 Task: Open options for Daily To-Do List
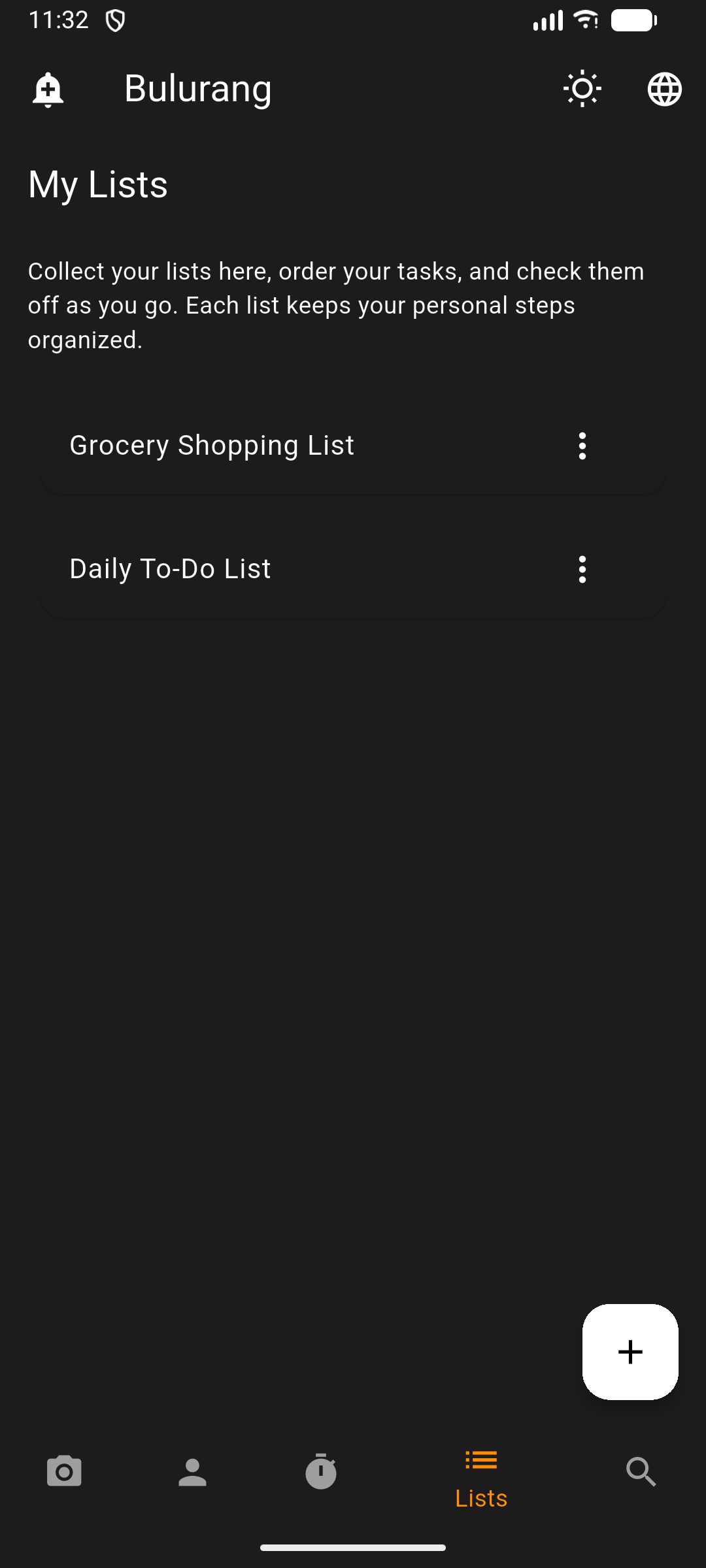click(x=582, y=570)
